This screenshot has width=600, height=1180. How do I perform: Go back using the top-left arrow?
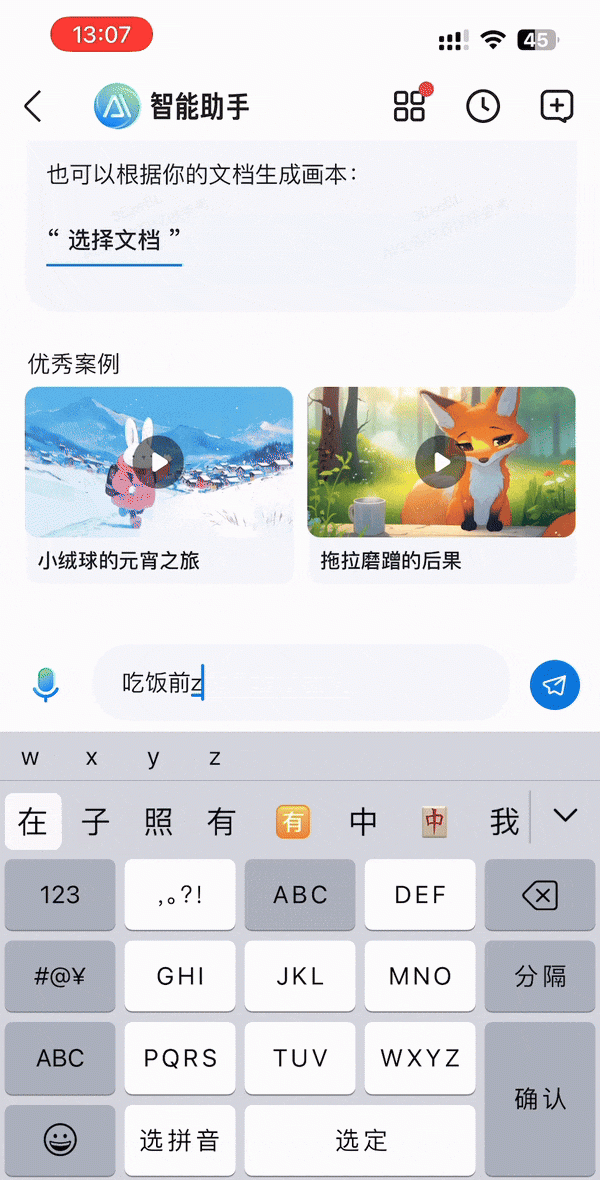click(x=33, y=106)
